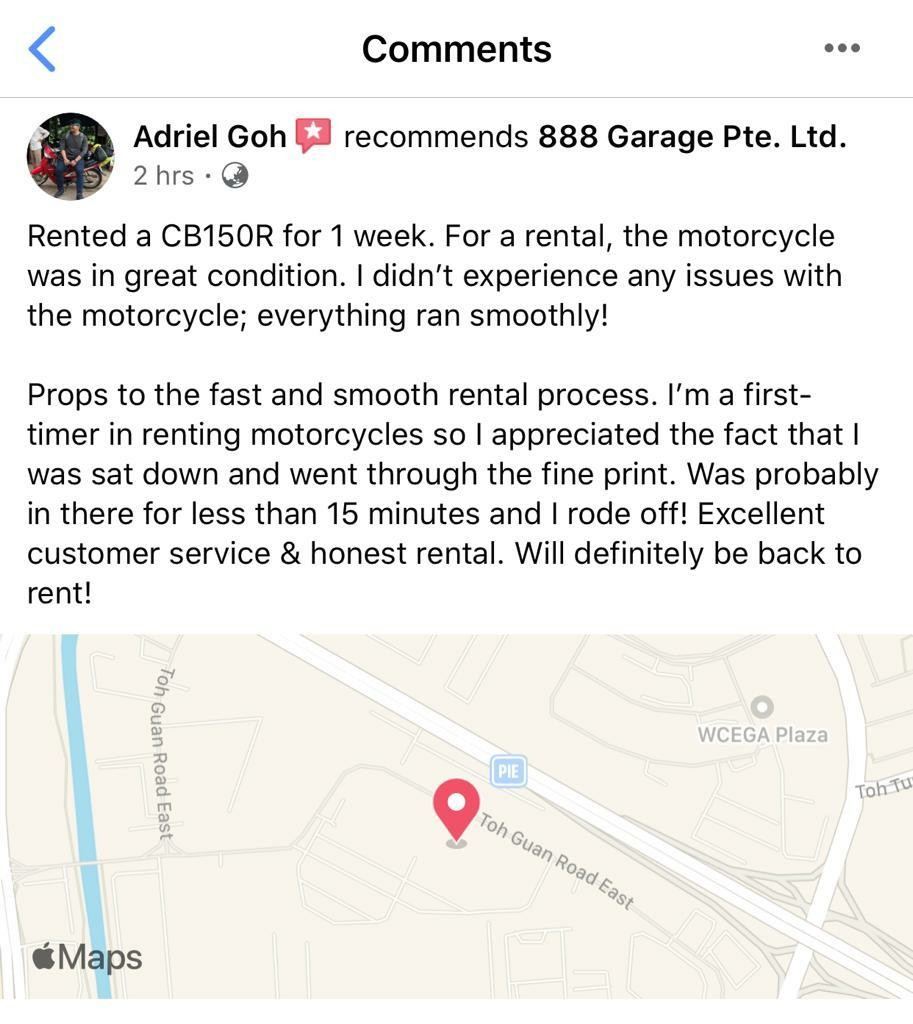This screenshot has width=913, height=1024.
Task: Open the three-dot options menu
Action: [x=843, y=47]
